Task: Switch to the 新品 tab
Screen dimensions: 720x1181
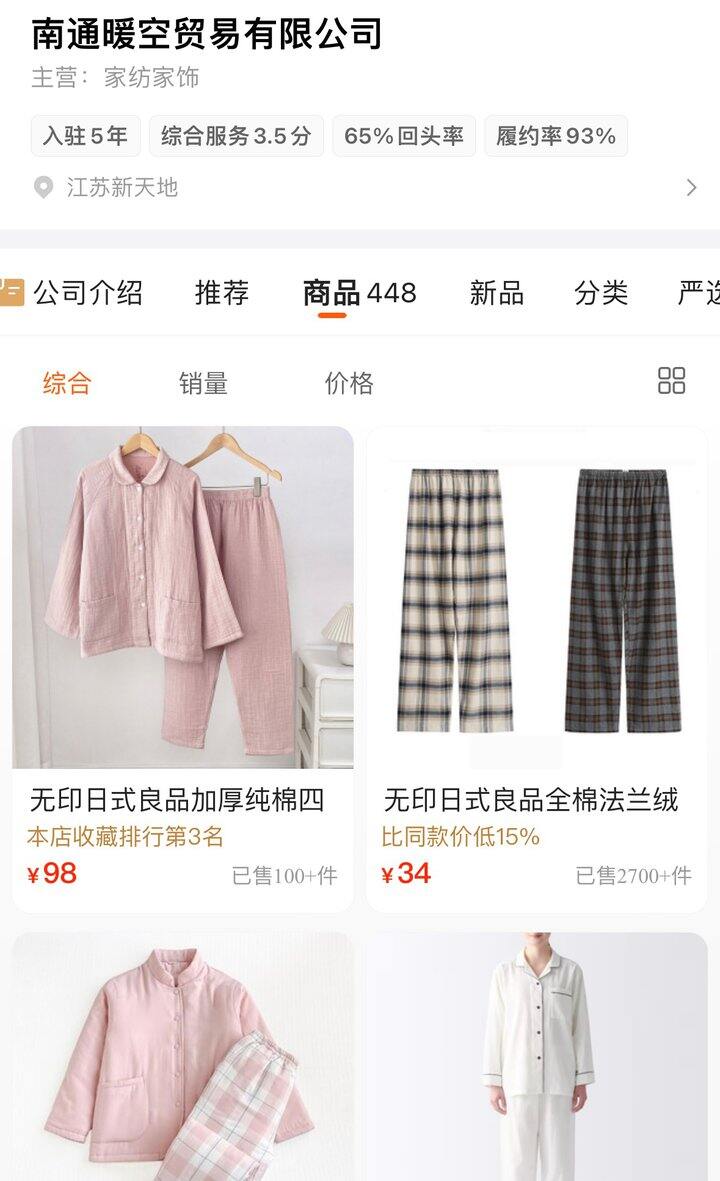Action: click(497, 293)
